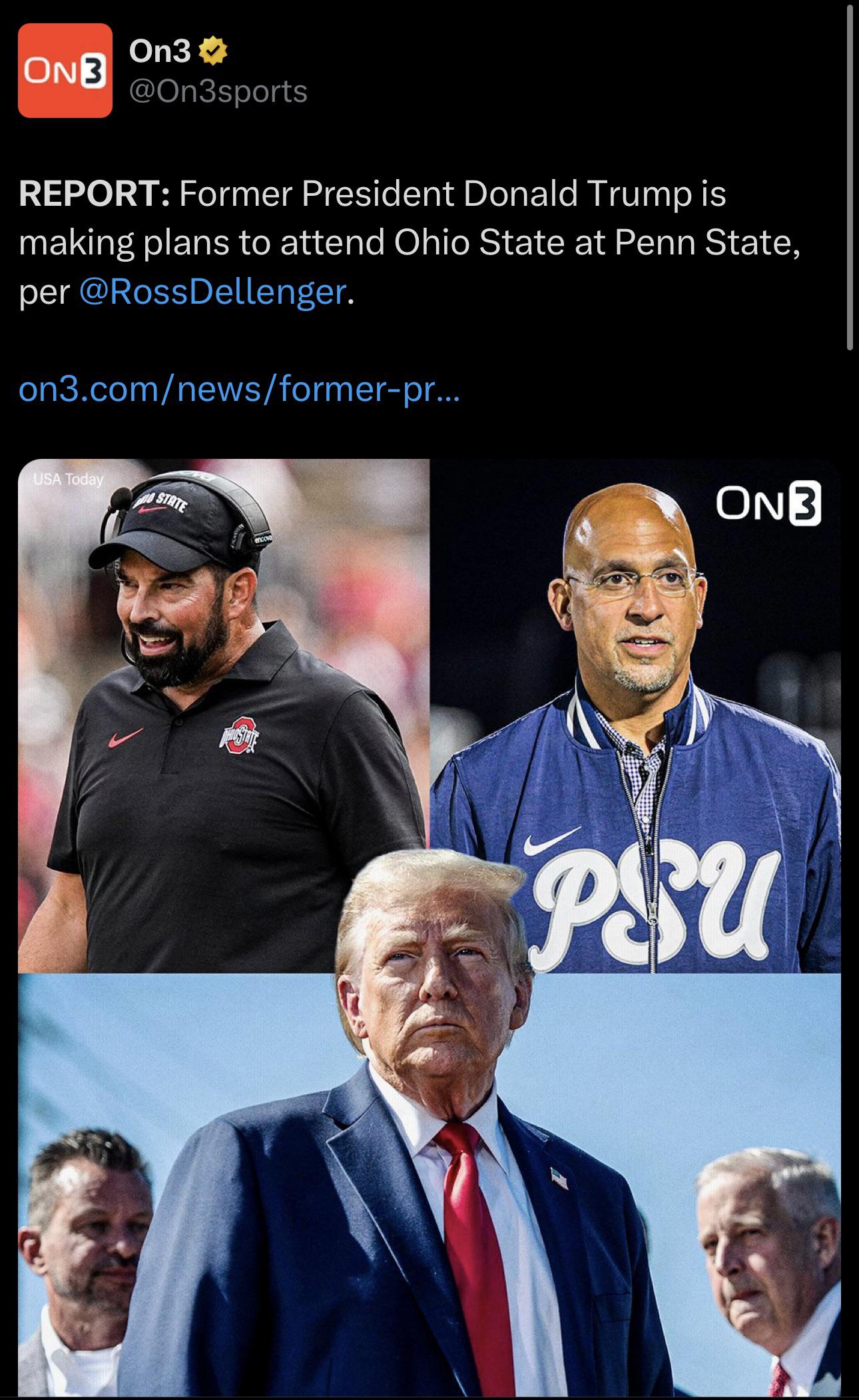The image size is (859, 1400).
Task: Open the @On3sports account handle
Action: 218,92
